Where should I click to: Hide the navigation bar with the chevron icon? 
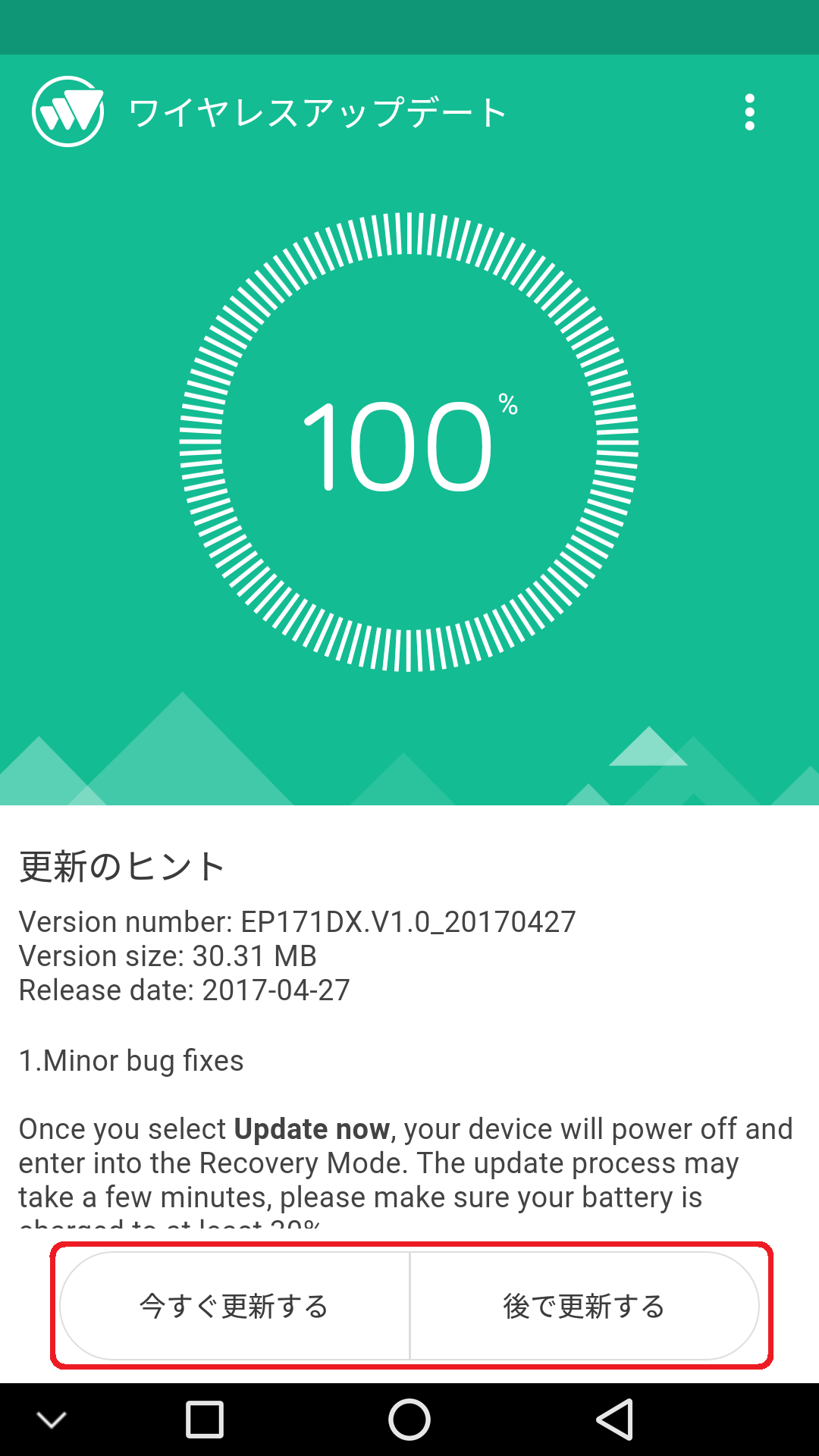pyautogui.click(x=52, y=1420)
